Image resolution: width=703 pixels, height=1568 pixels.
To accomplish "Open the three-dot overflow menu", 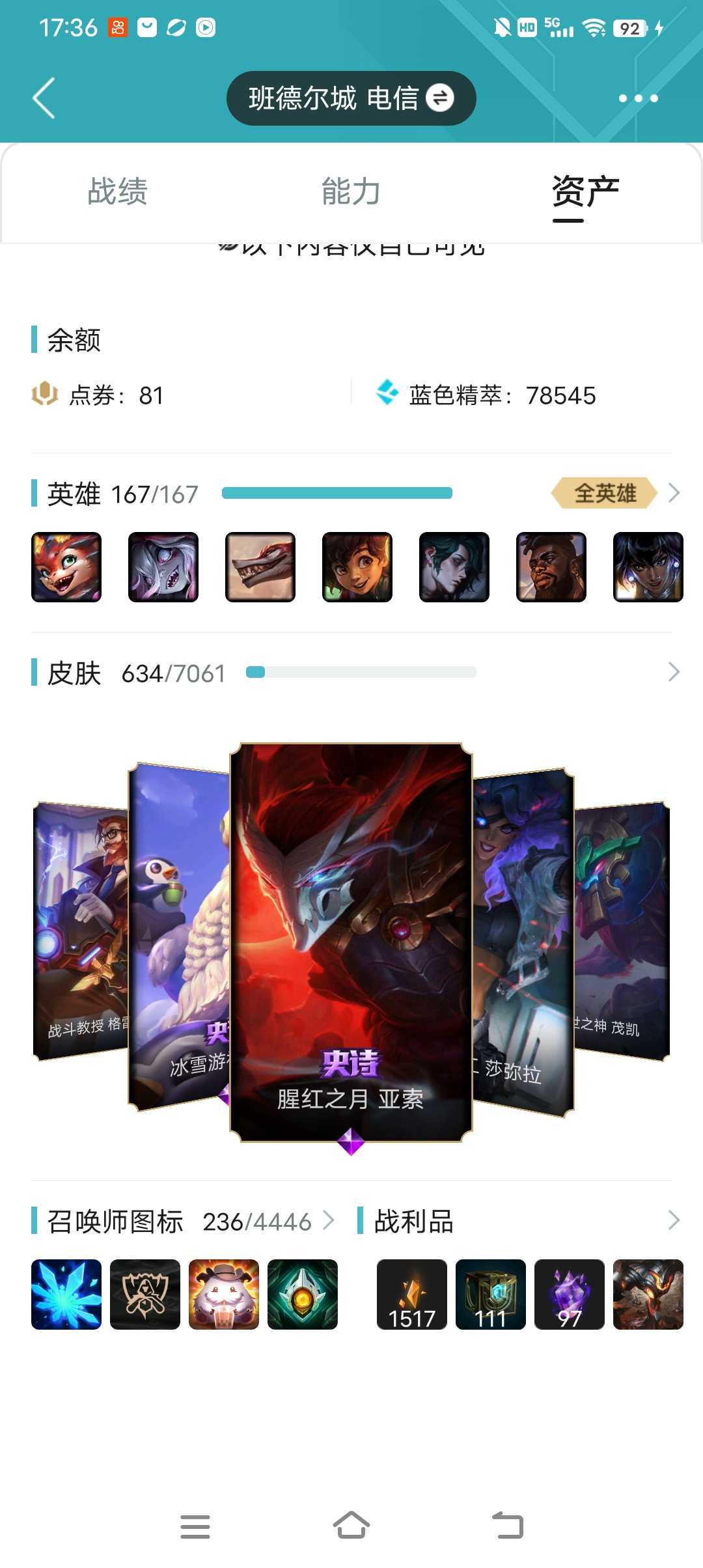I will [638, 98].
